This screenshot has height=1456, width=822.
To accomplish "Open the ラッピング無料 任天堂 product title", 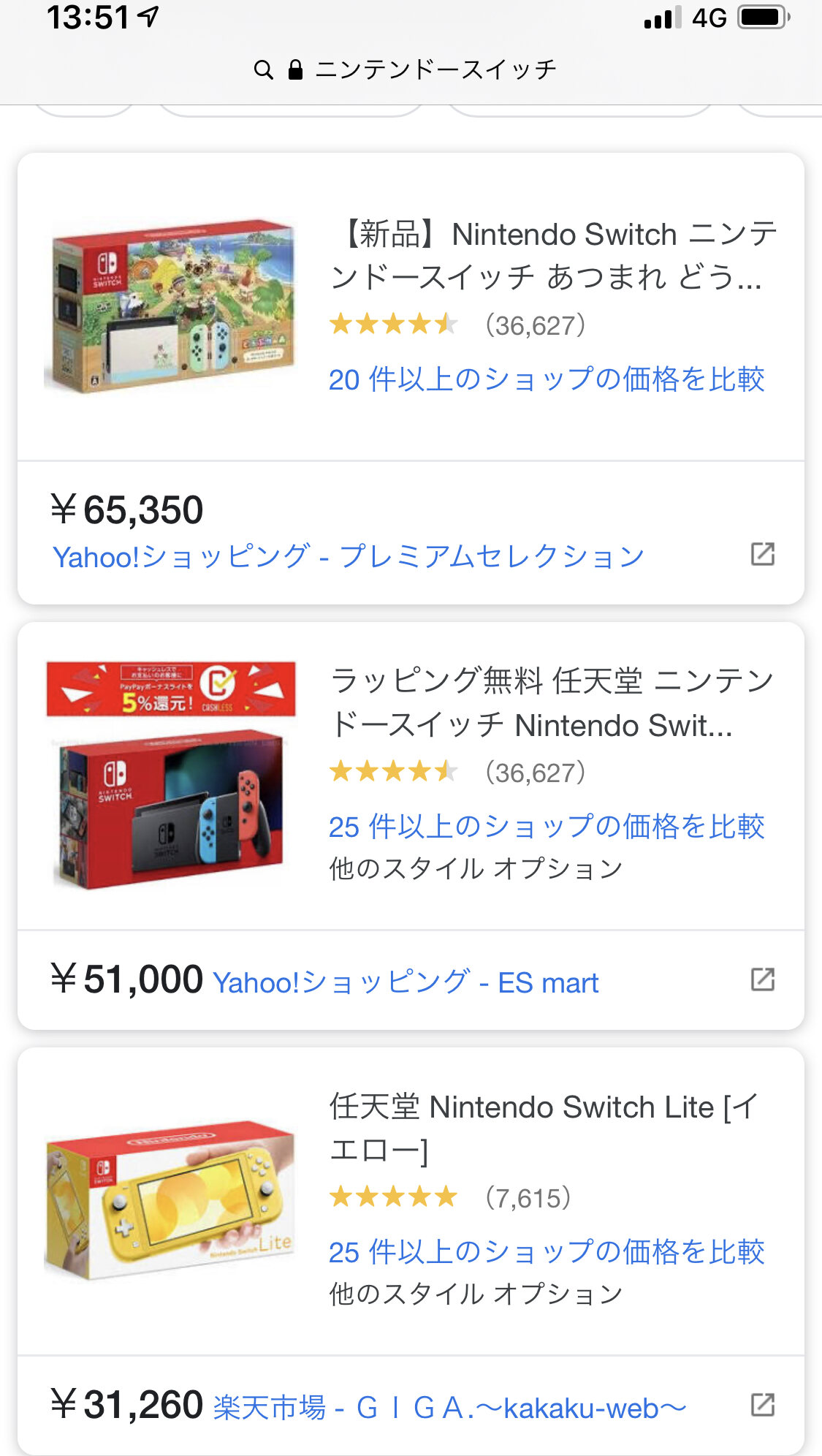I will [552, 702].
